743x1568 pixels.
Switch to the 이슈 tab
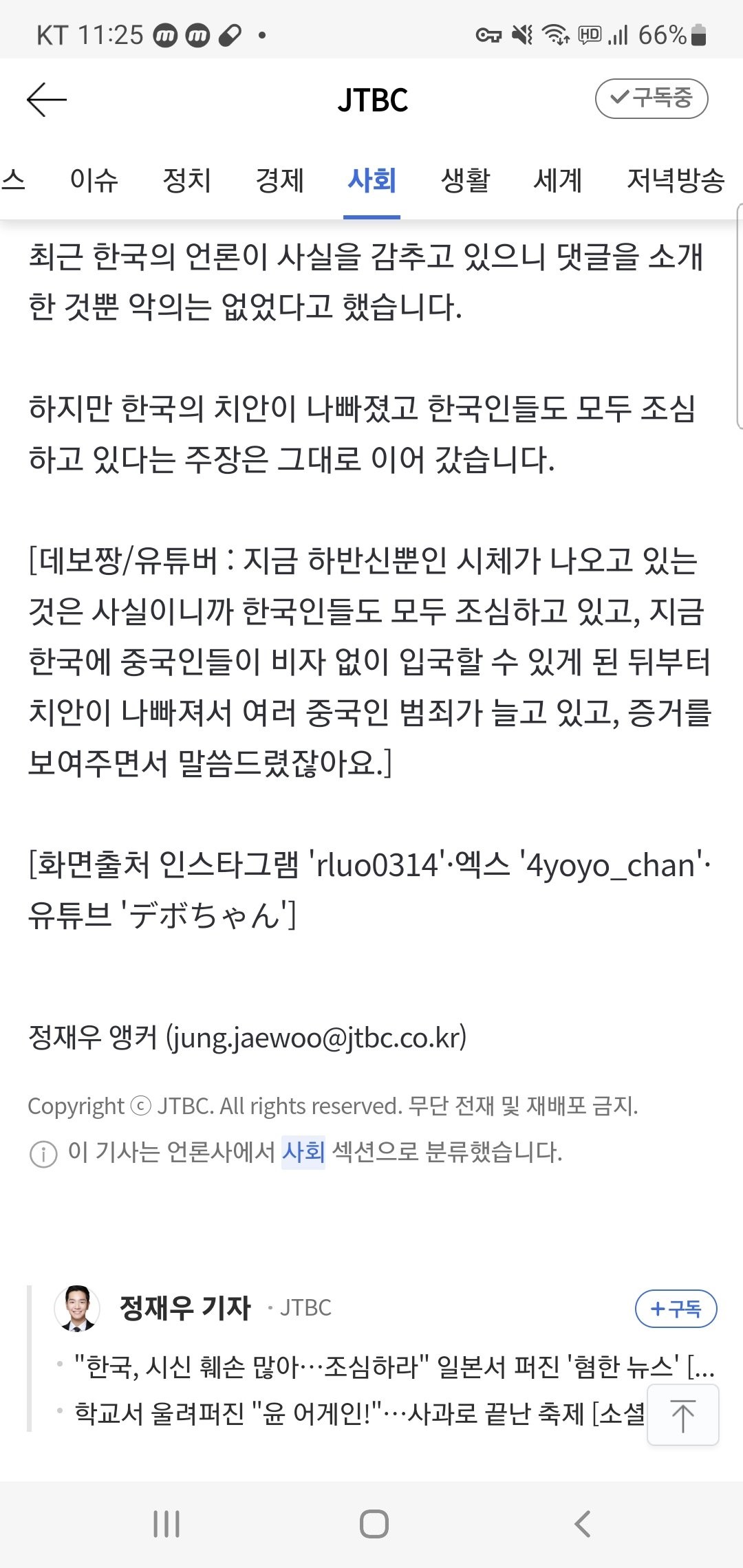coord(94,181)
